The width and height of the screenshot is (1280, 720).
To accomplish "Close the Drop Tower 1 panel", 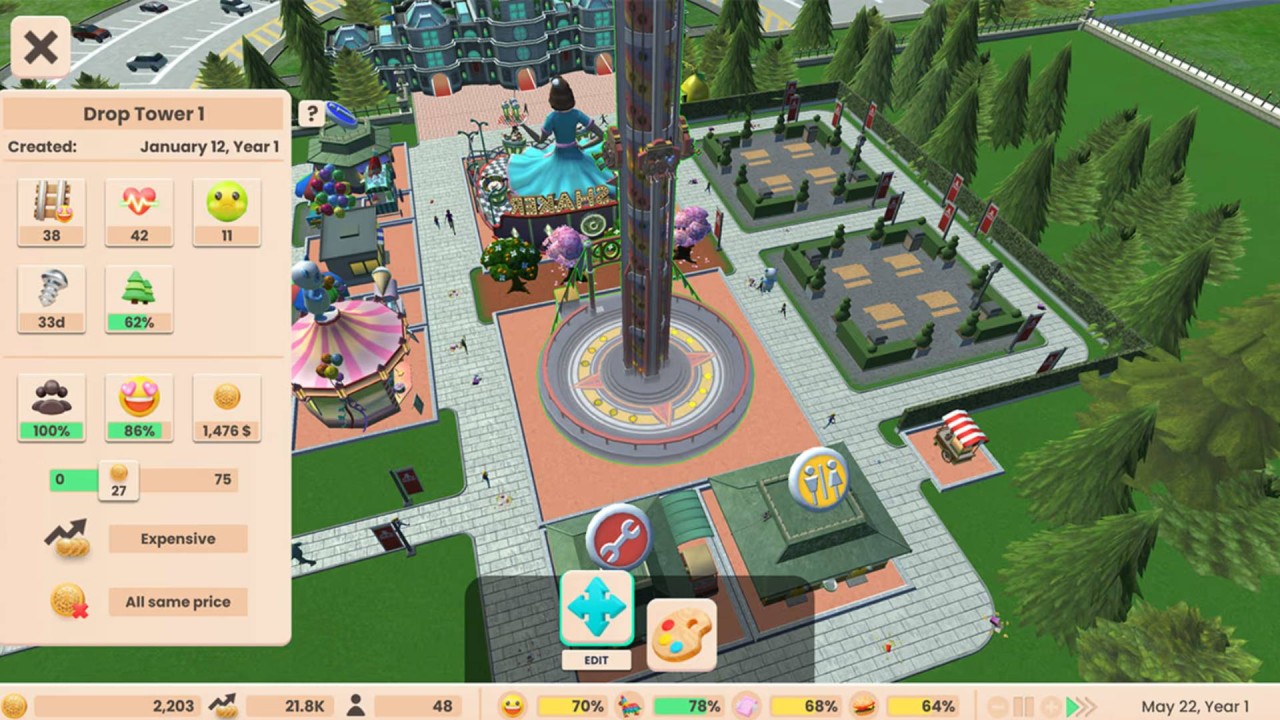I will click(x=40, y=47).
